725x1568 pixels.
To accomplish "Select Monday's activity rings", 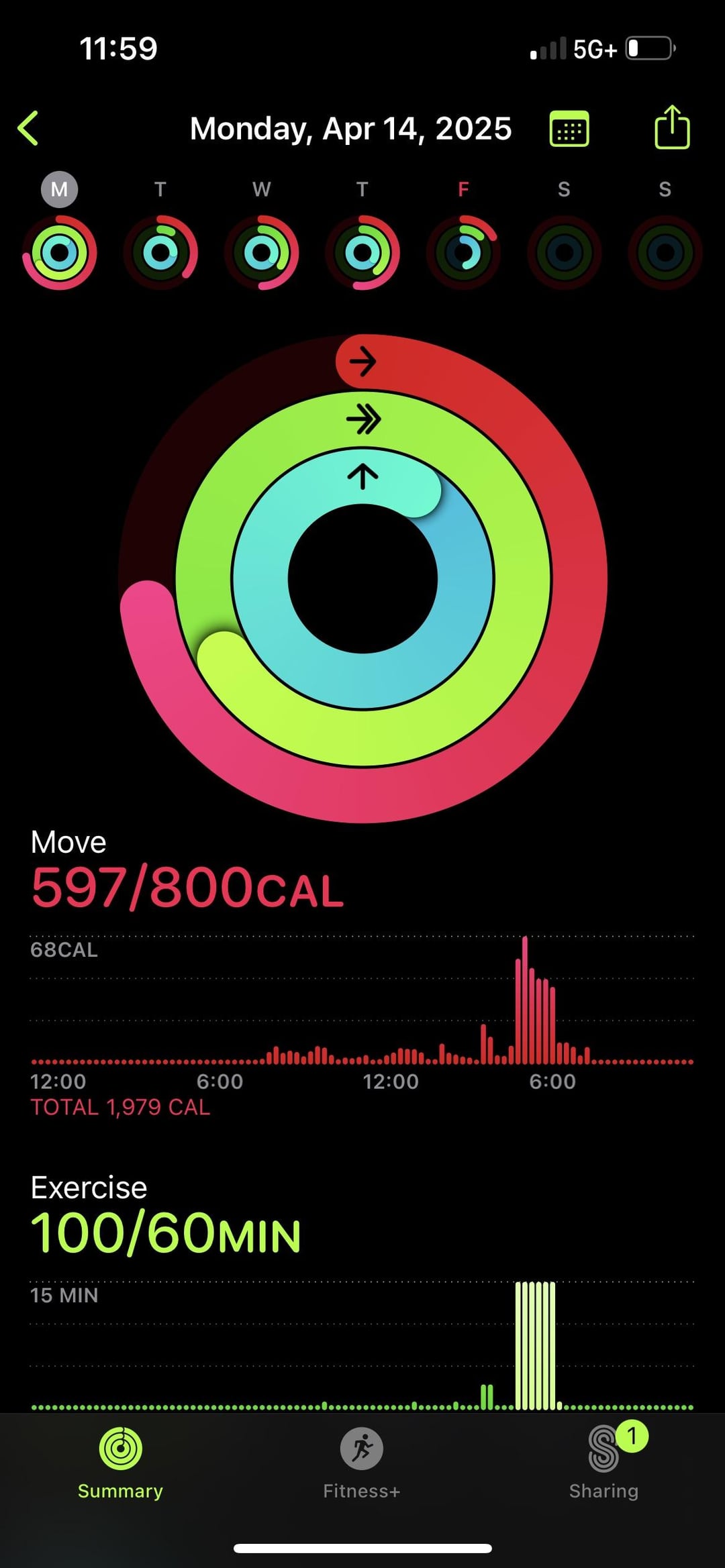I will tap(60, 253).
